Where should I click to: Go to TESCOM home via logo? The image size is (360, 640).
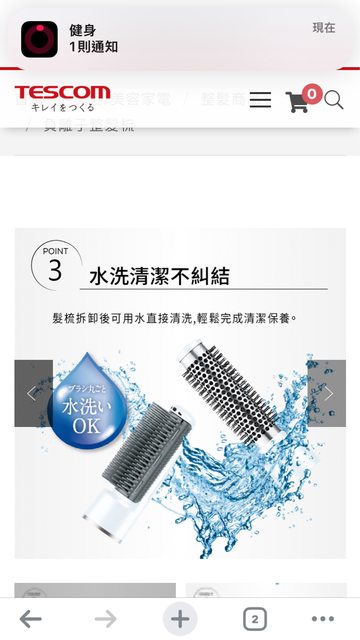pyautogui.click(x=62, y=98)
